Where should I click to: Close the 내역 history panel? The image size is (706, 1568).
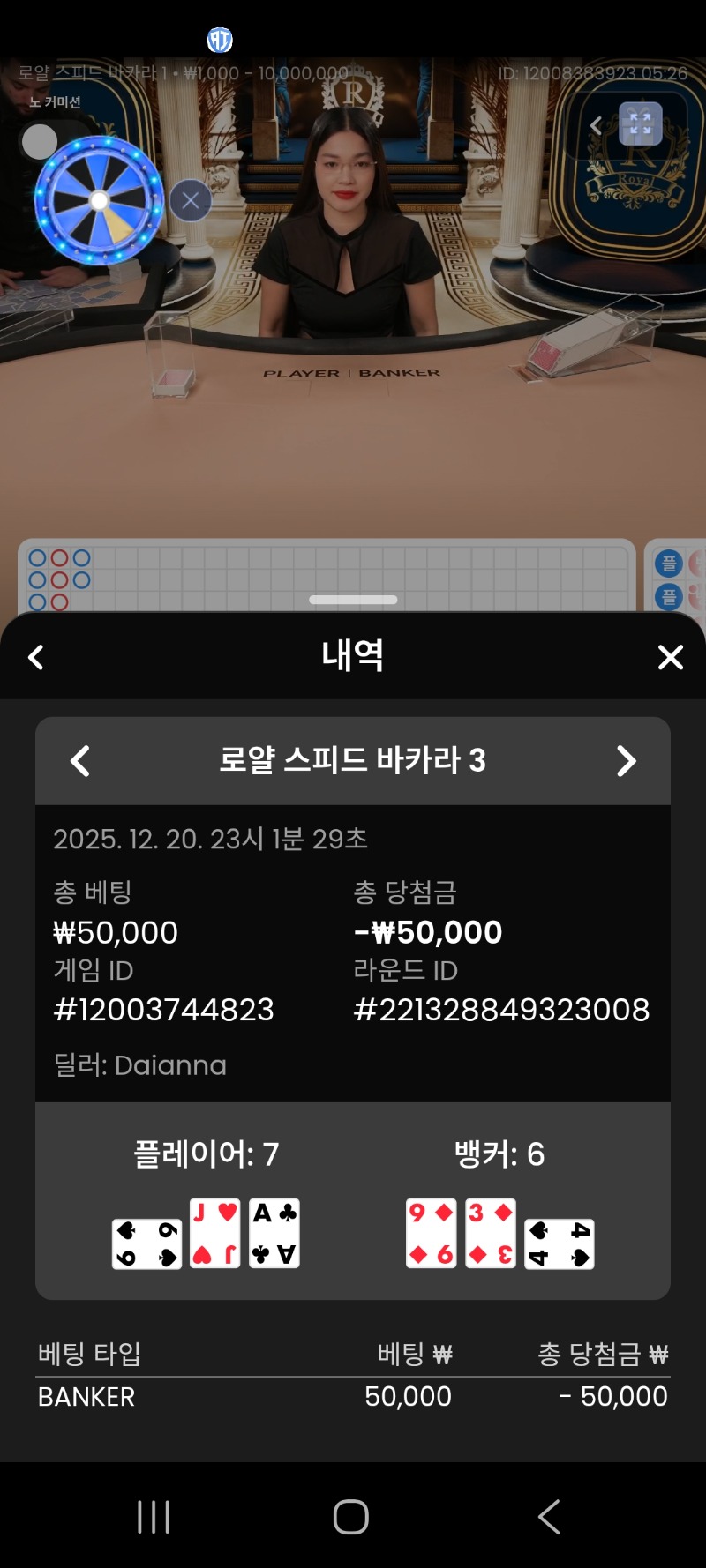coord(671,657)
